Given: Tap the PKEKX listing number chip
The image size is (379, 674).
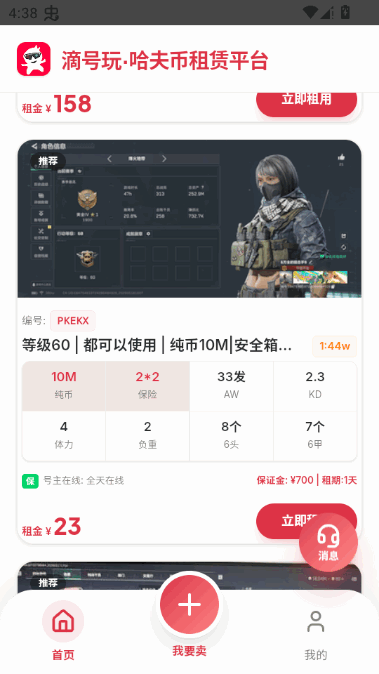Looking at the screenshot, I should click(x=73, y=321).
